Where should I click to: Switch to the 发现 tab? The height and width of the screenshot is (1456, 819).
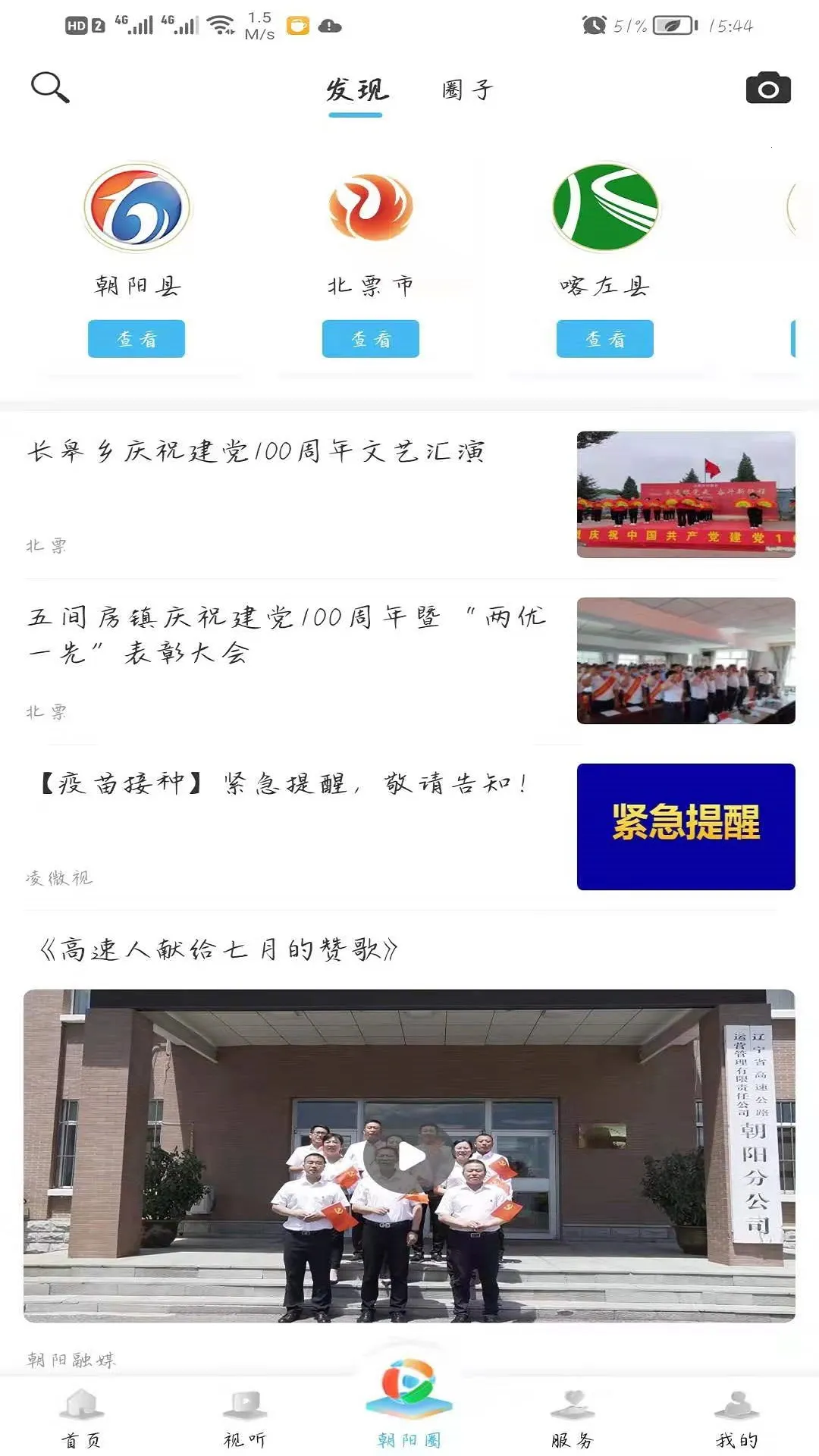[x=356, y=89]
